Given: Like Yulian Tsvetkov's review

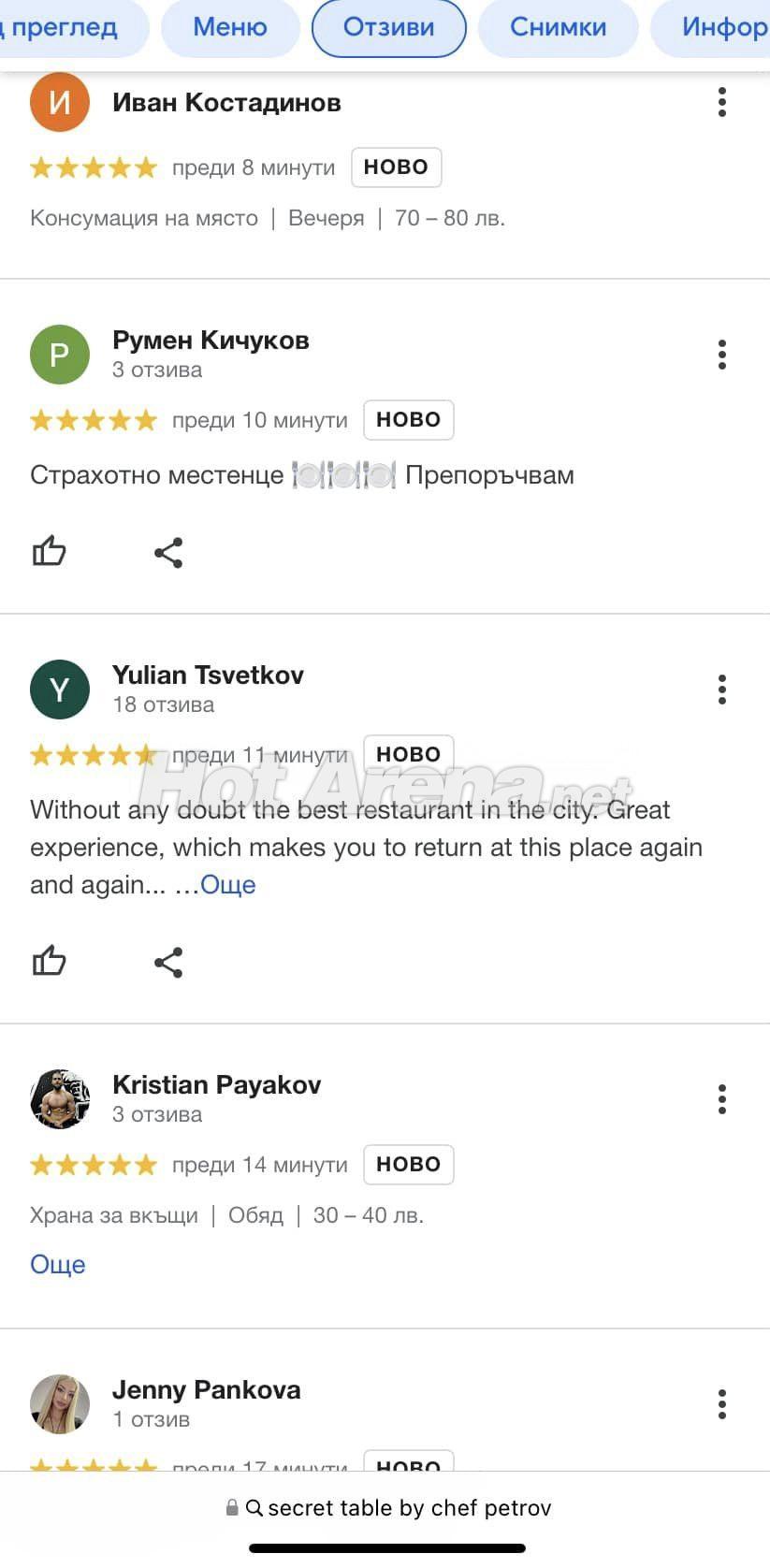Looking at the screenshot, I should pos(49,962).
